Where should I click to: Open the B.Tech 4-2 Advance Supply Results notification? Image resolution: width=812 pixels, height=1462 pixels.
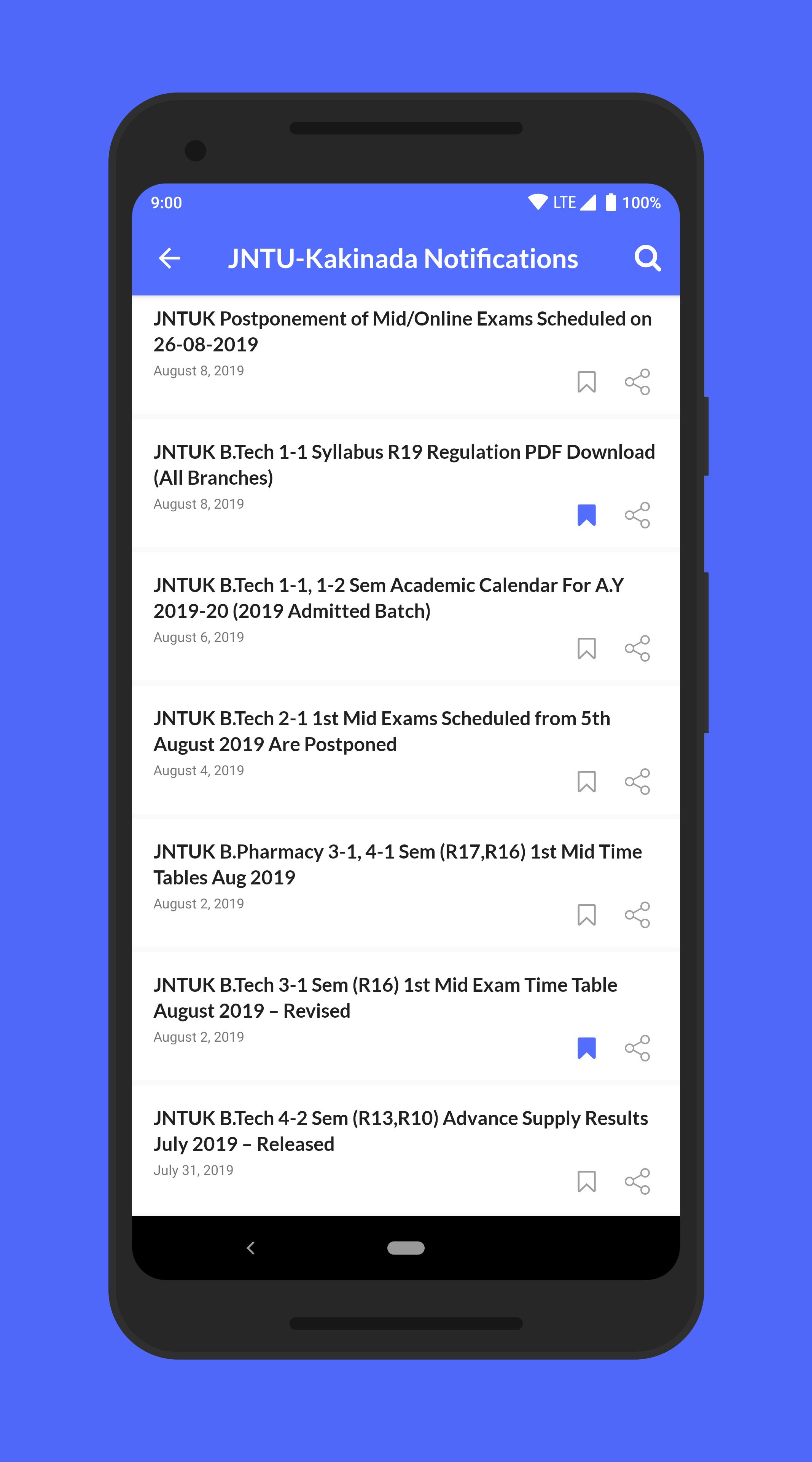point(400,1131)
